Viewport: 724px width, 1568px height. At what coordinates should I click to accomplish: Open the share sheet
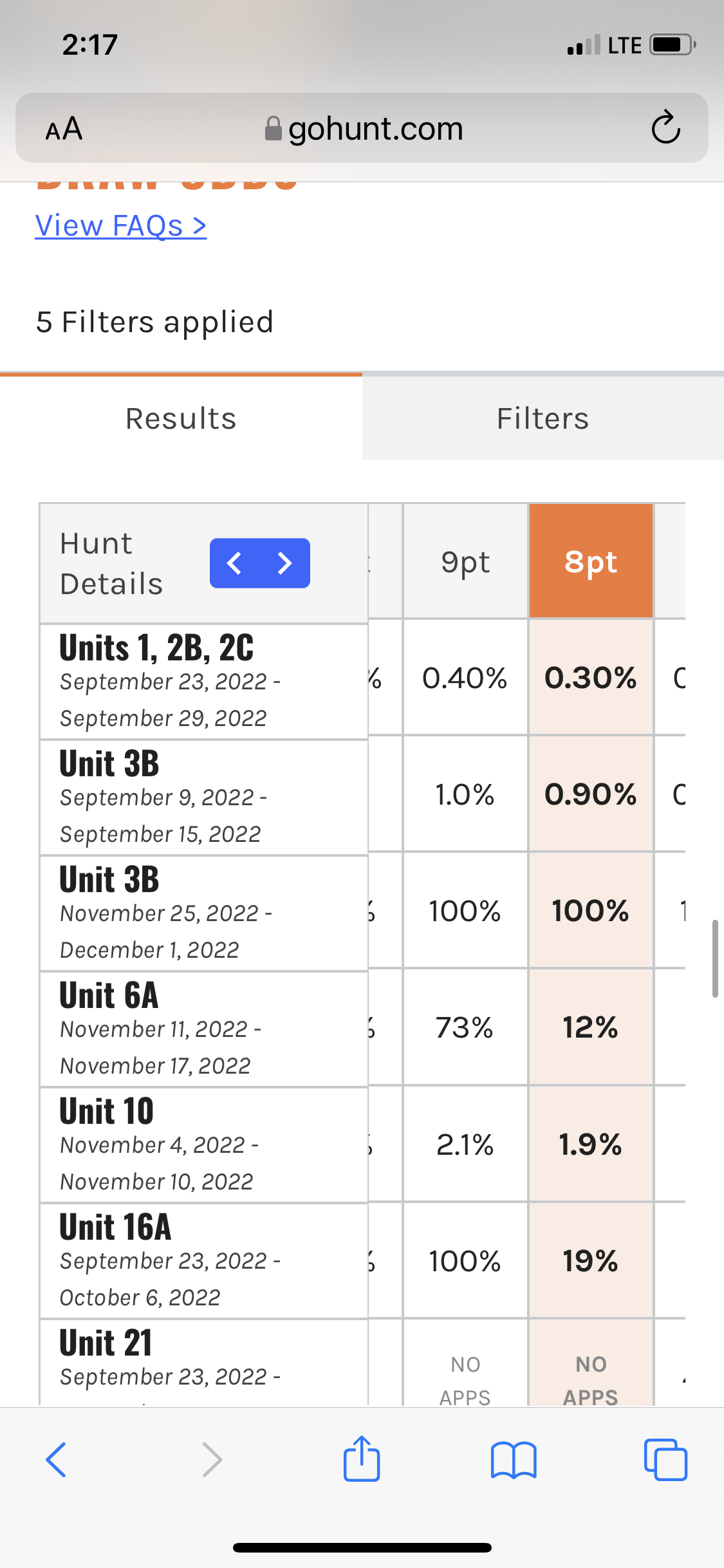(x=362, y=1459)
